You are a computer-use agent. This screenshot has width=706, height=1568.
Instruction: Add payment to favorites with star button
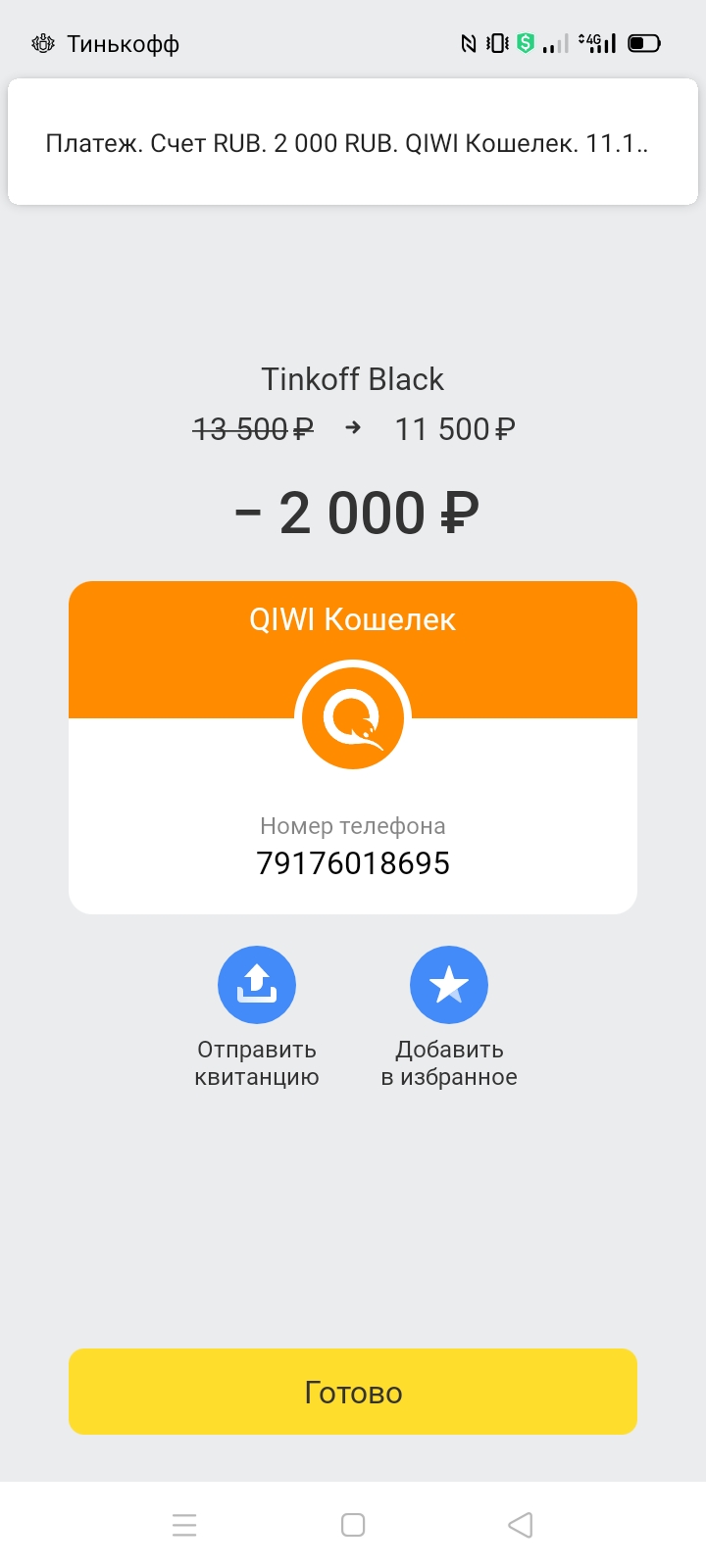coord(449,985)
